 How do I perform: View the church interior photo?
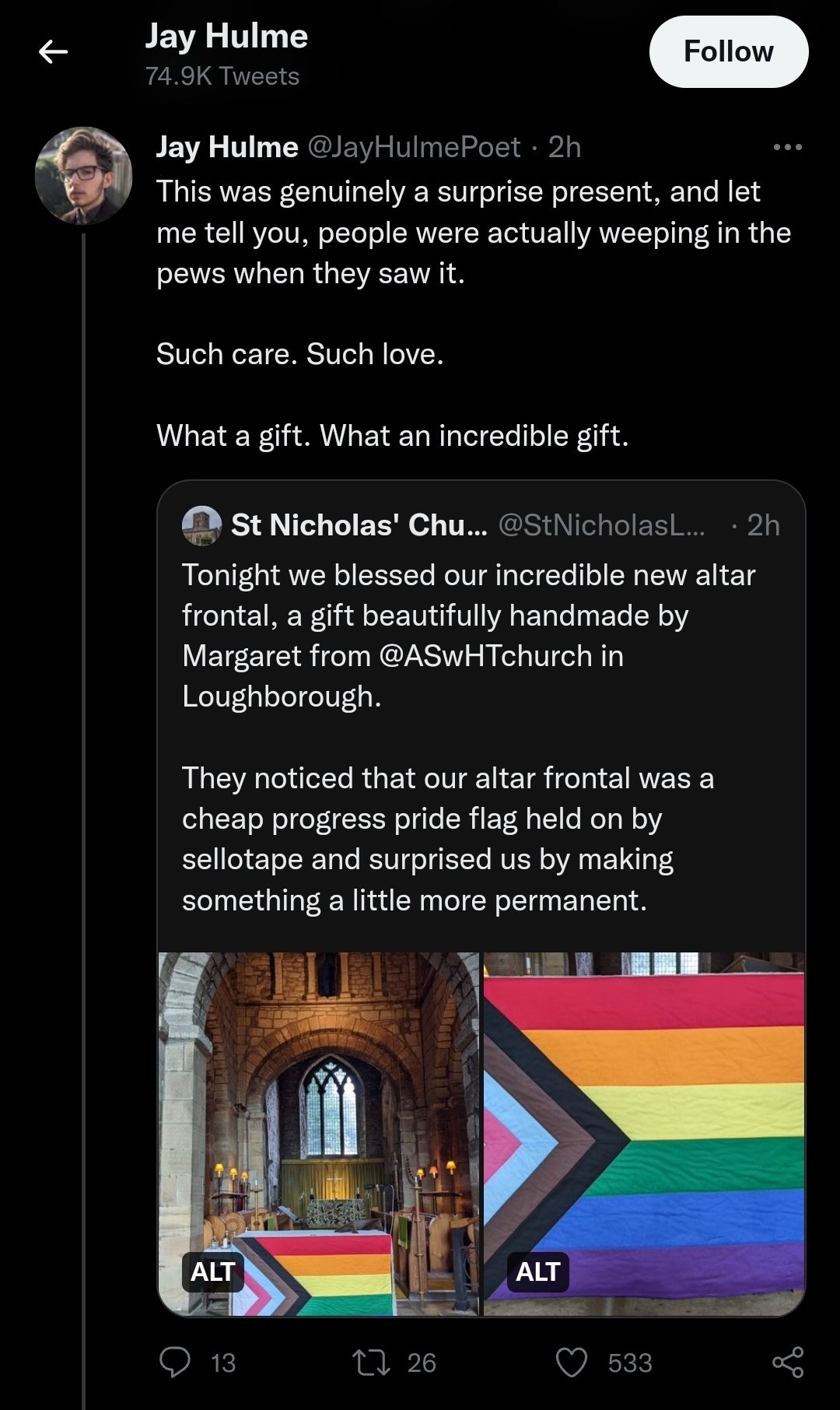coord(319,1134)
